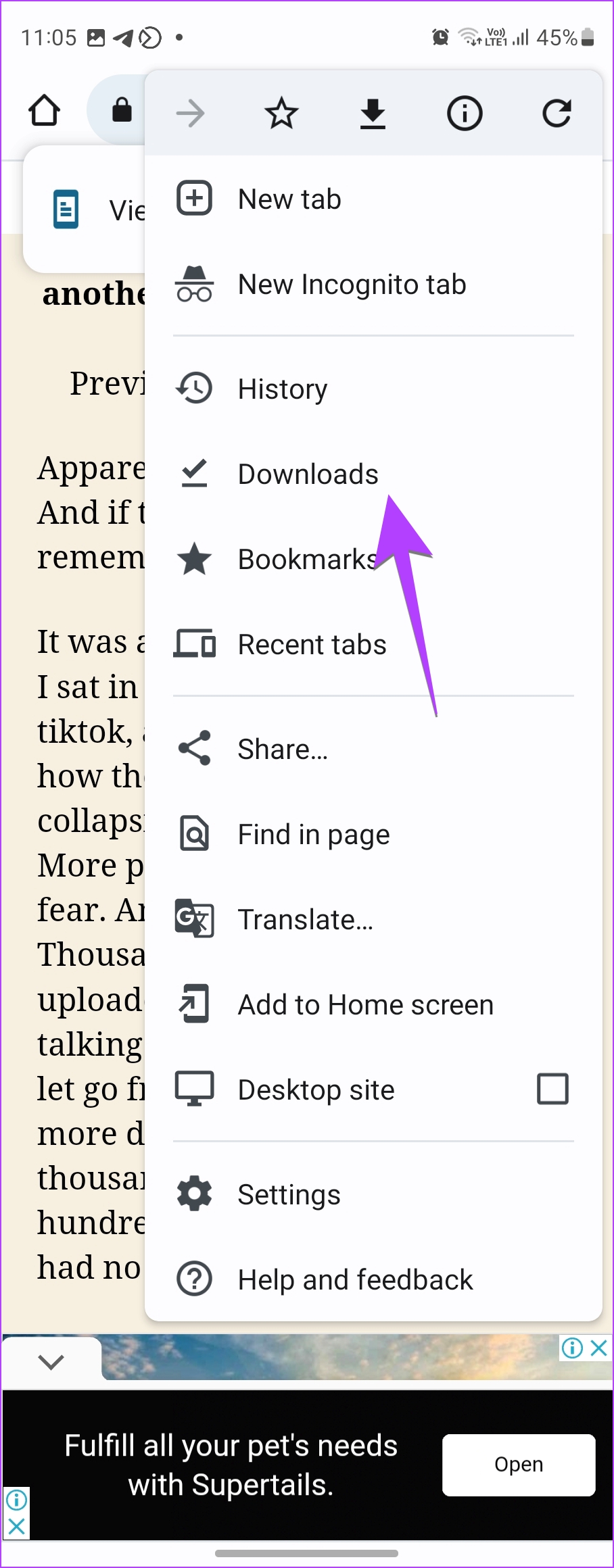
Task: Open the Downloads list
Action: click(308, 474)
